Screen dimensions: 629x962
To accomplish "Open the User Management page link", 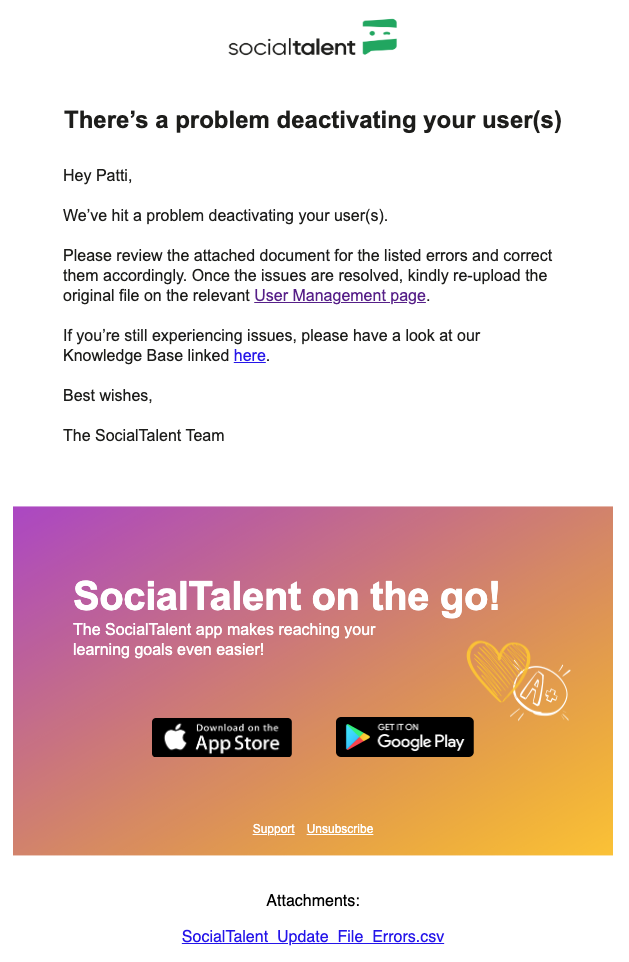I will (340, 296).
